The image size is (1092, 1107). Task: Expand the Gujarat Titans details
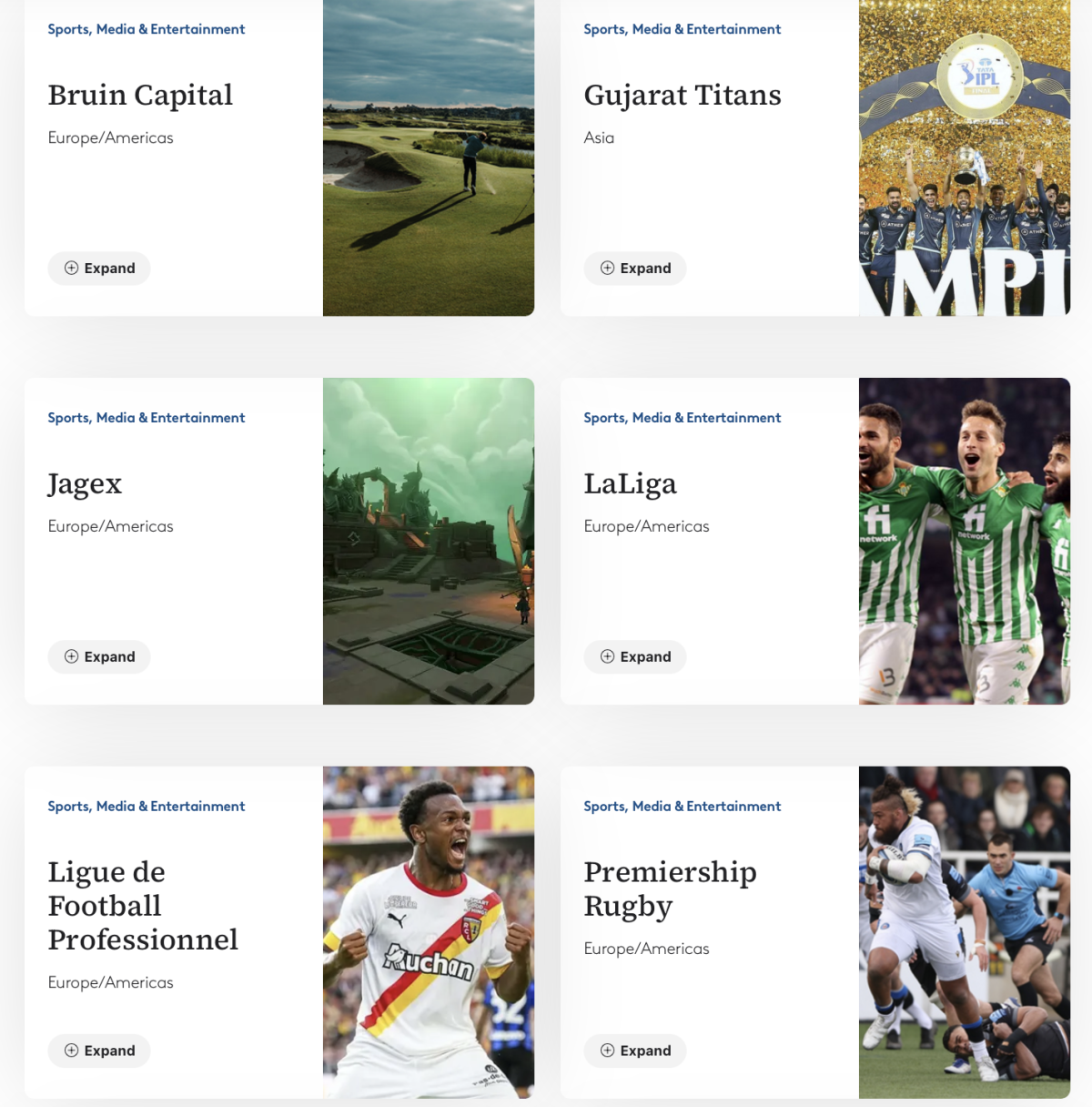coord(635,269)
